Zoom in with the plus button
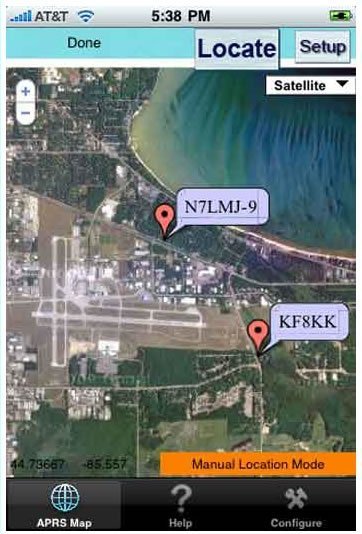Screen dimensions: 362x534 pos(26,91)
